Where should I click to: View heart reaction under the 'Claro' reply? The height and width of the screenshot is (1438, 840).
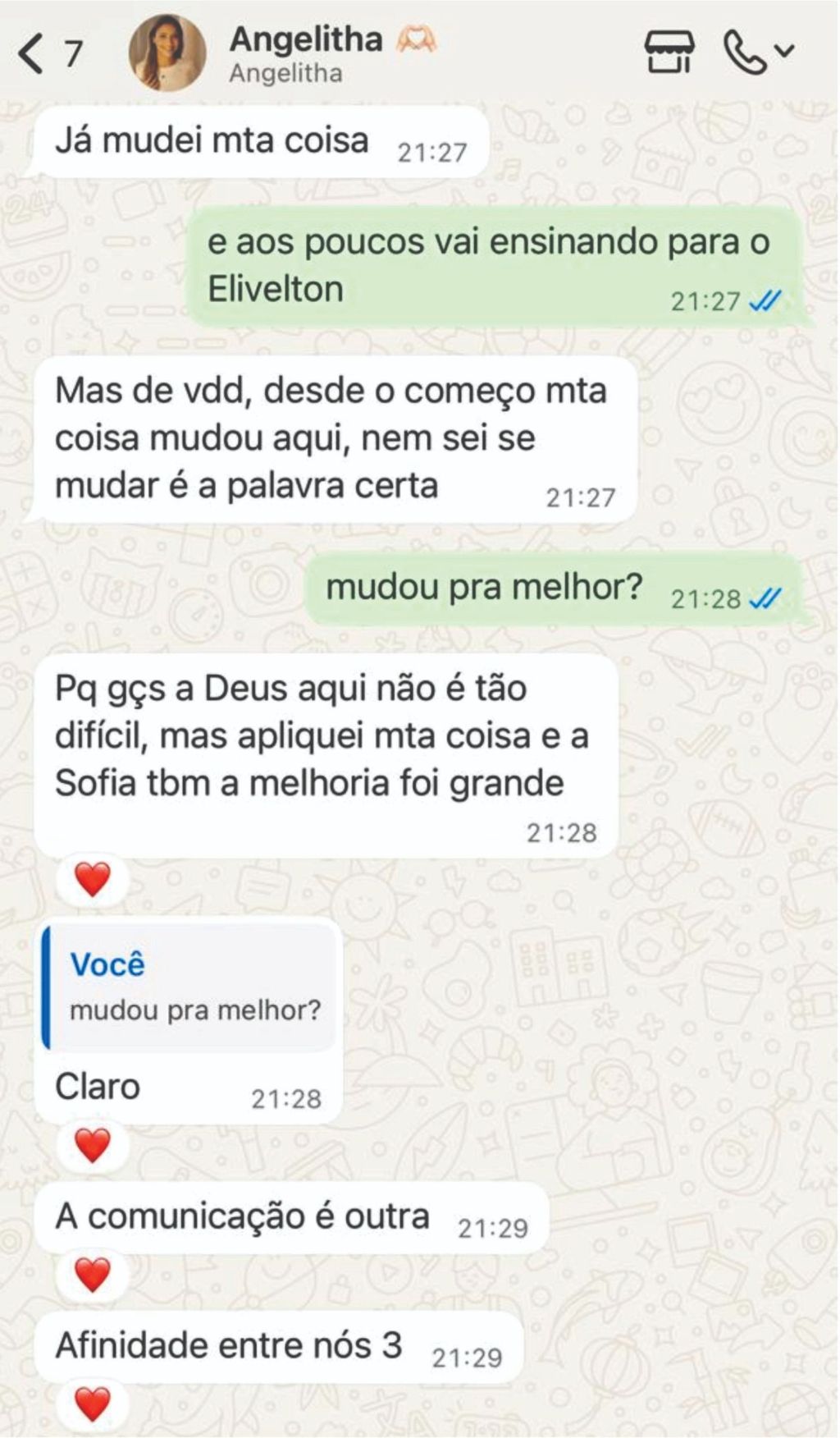(x=92, y=1144)
